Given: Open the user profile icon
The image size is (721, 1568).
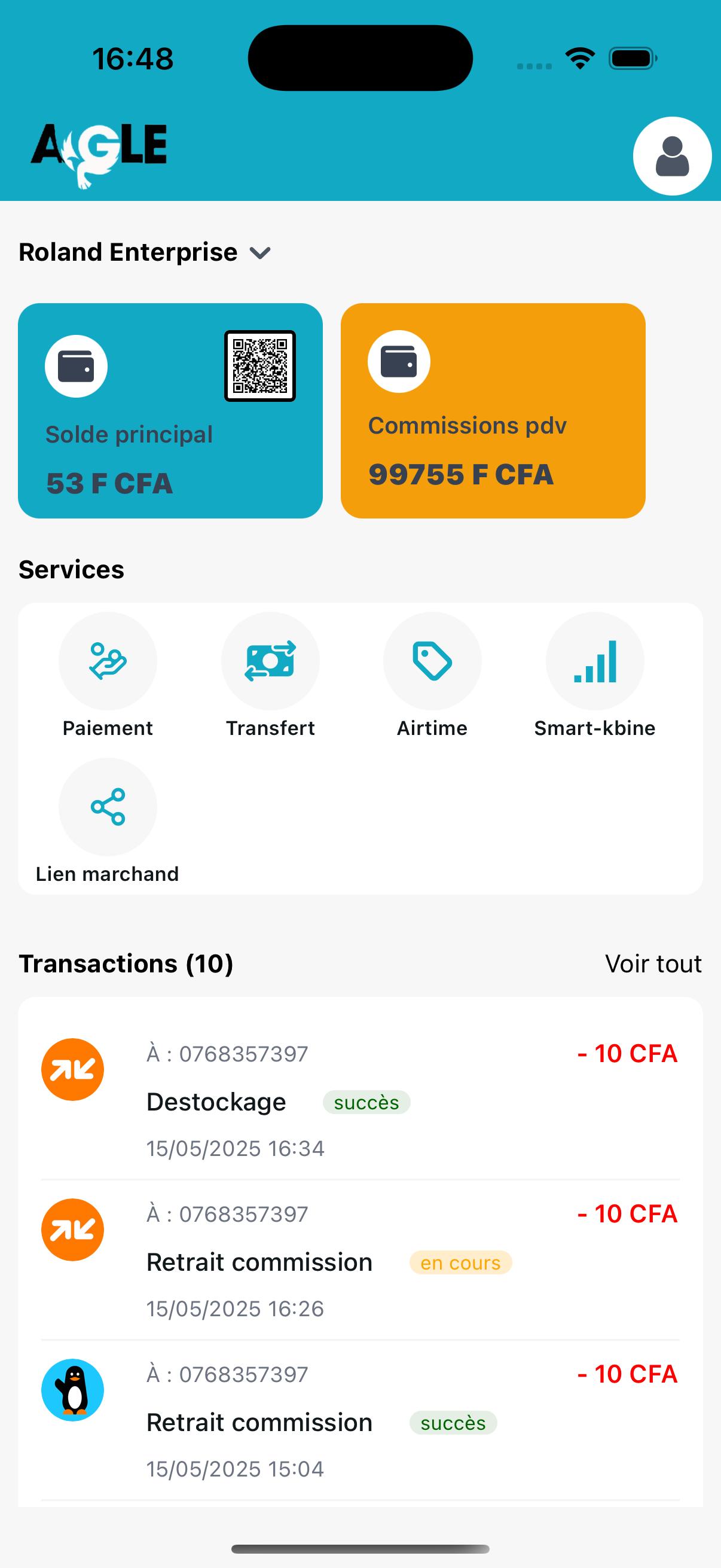Looking at the screenshot, I should pyautogui.click(x=672, y=156).
